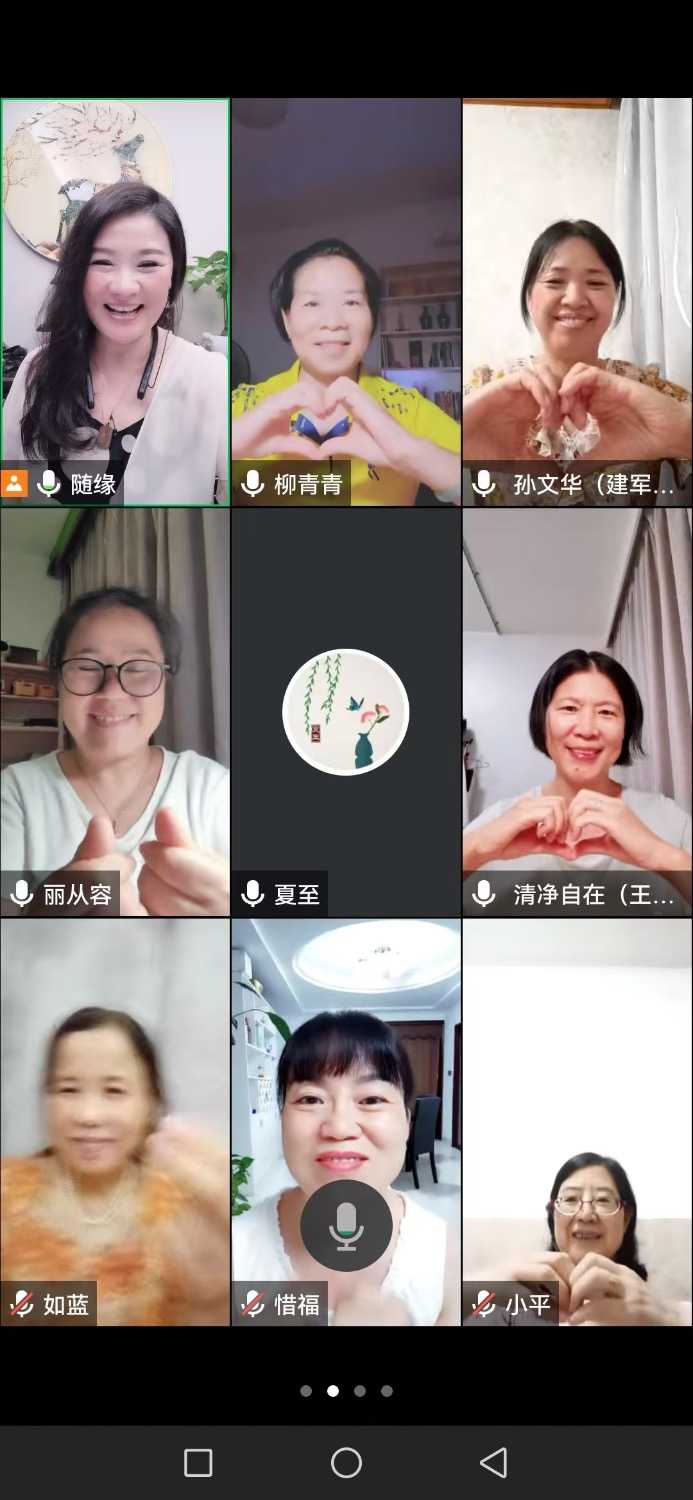
Task: Tap the page indicator dots
Action: 346,1390
